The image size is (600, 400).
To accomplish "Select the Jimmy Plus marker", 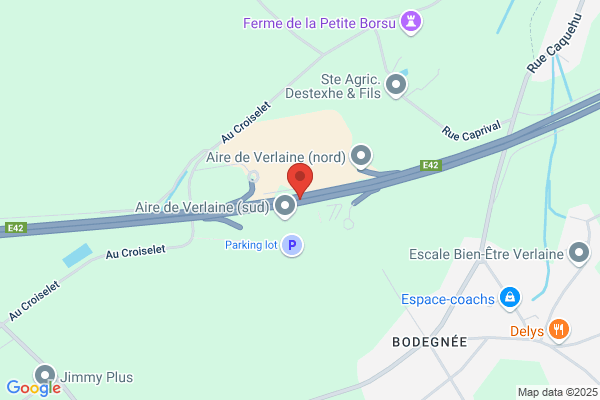I will tap(45, 376).
